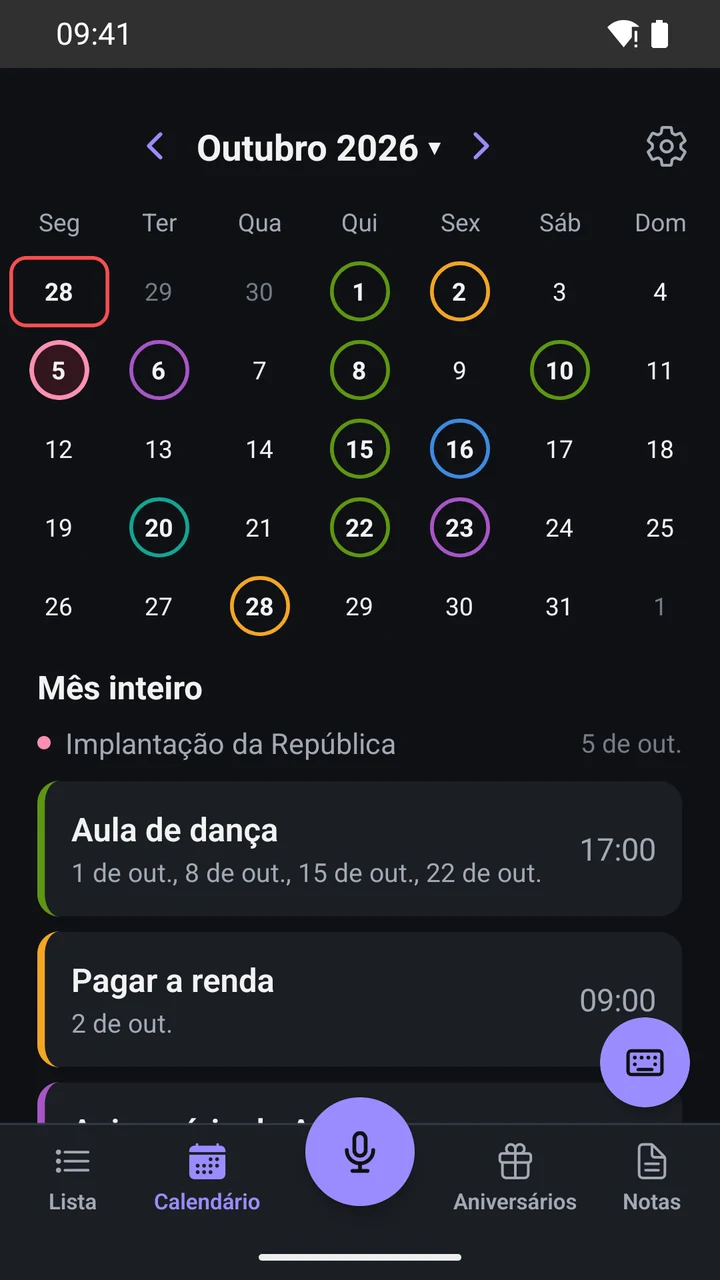
Task: Open the Outubro 2026 month picker
Action: (x=319, y=148)
